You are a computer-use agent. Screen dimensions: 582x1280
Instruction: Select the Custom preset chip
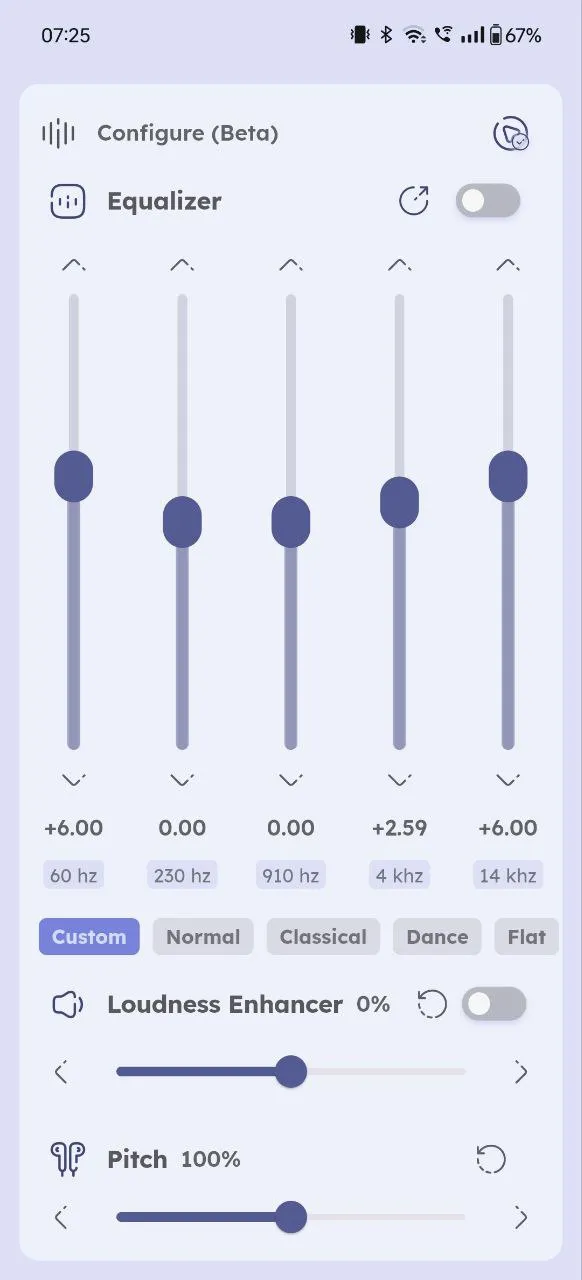click(89, 937)
